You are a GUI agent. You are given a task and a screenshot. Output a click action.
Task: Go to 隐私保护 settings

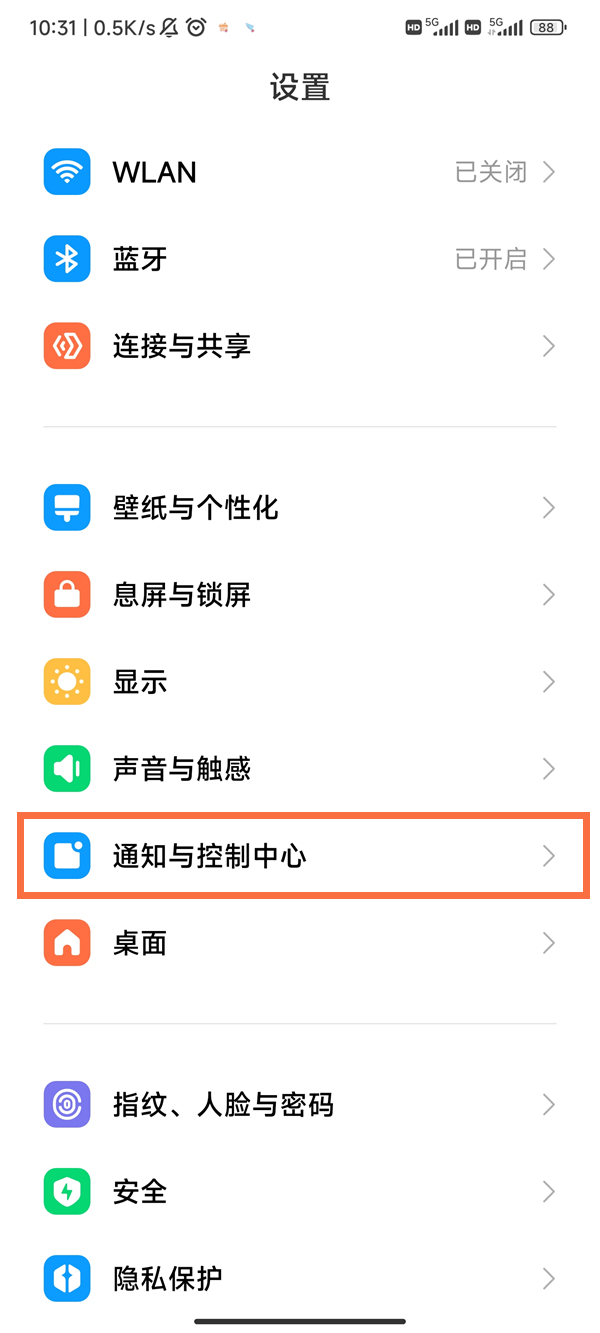(x=300, y=1279)
